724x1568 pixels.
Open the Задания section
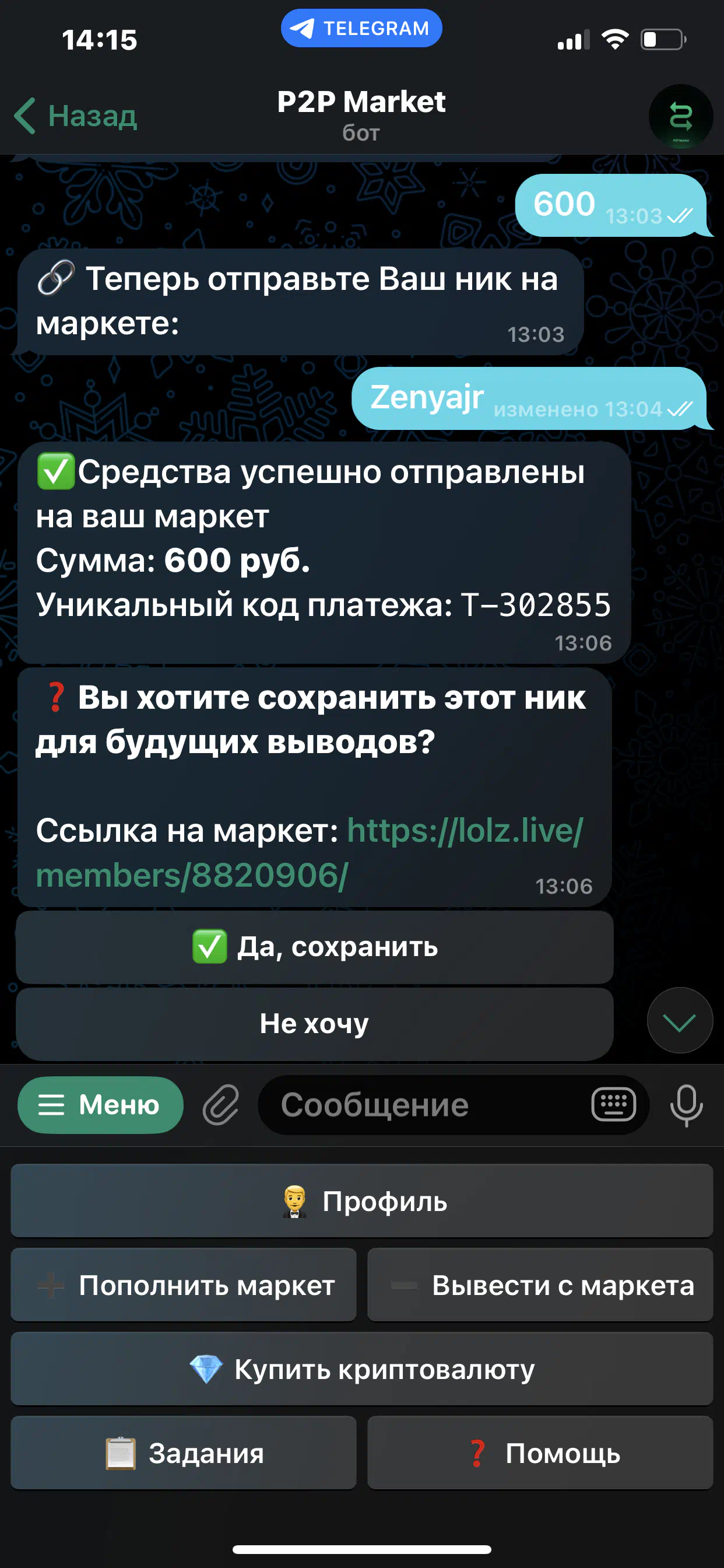pyautogui.click(x=184, y=1453)
